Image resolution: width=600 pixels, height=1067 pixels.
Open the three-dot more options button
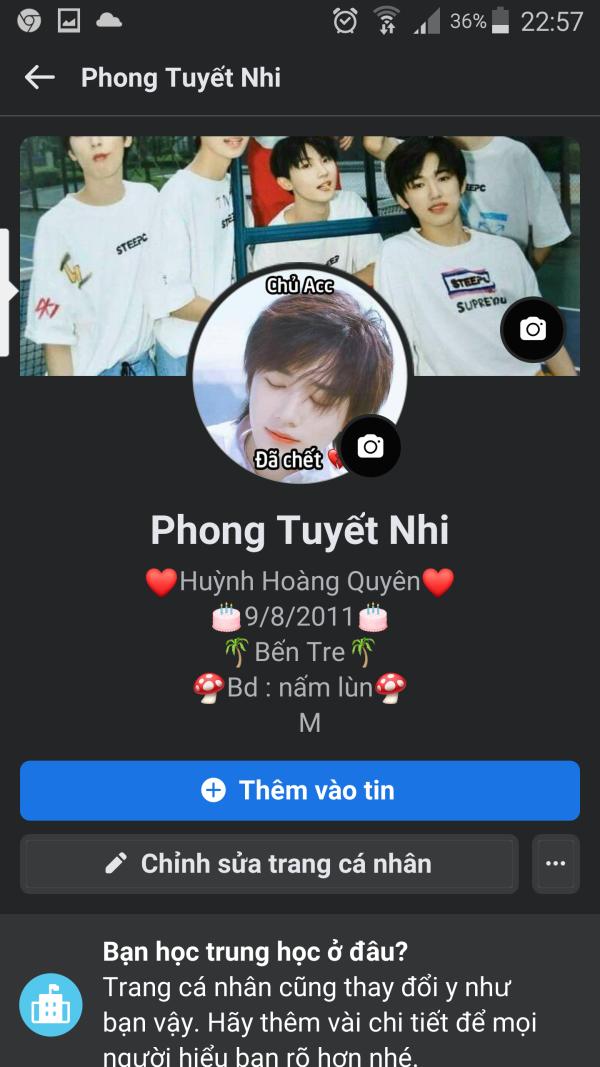(x=556, y=864)
